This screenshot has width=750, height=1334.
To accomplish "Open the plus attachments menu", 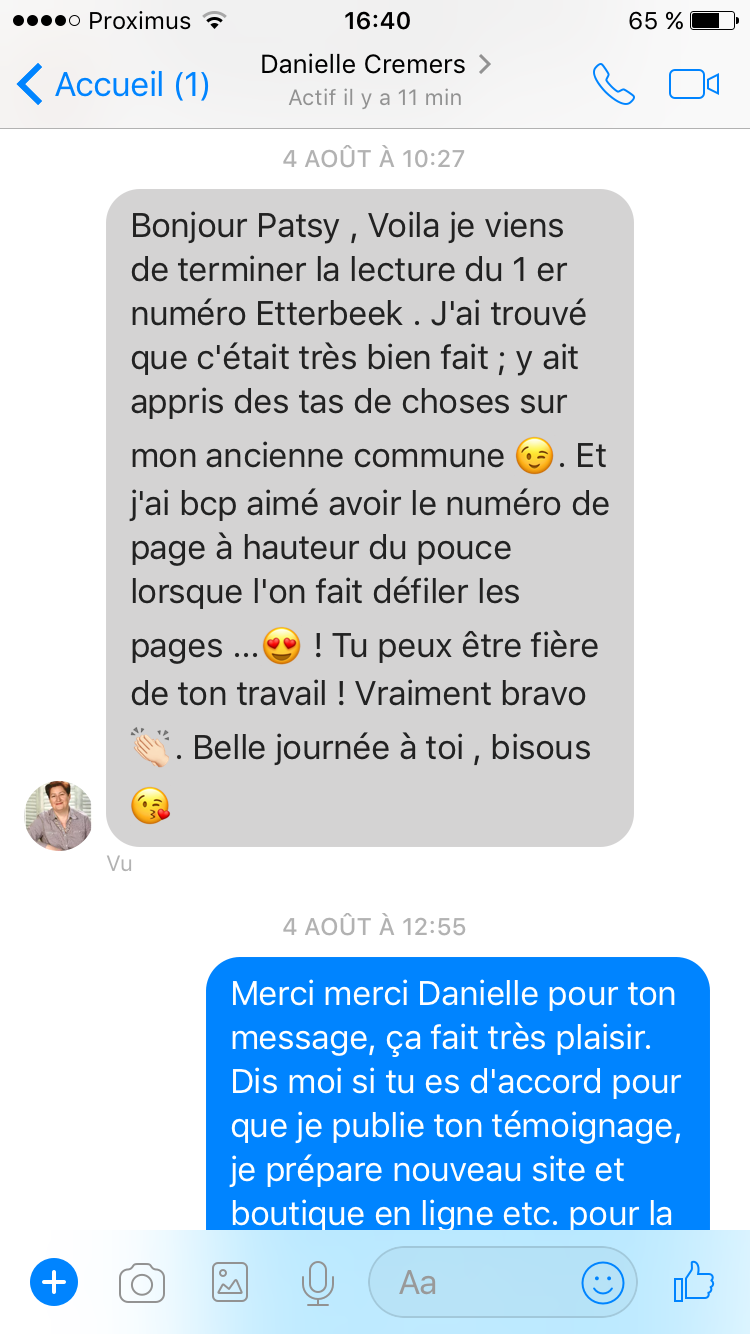I will click(x=54, y=1282).
